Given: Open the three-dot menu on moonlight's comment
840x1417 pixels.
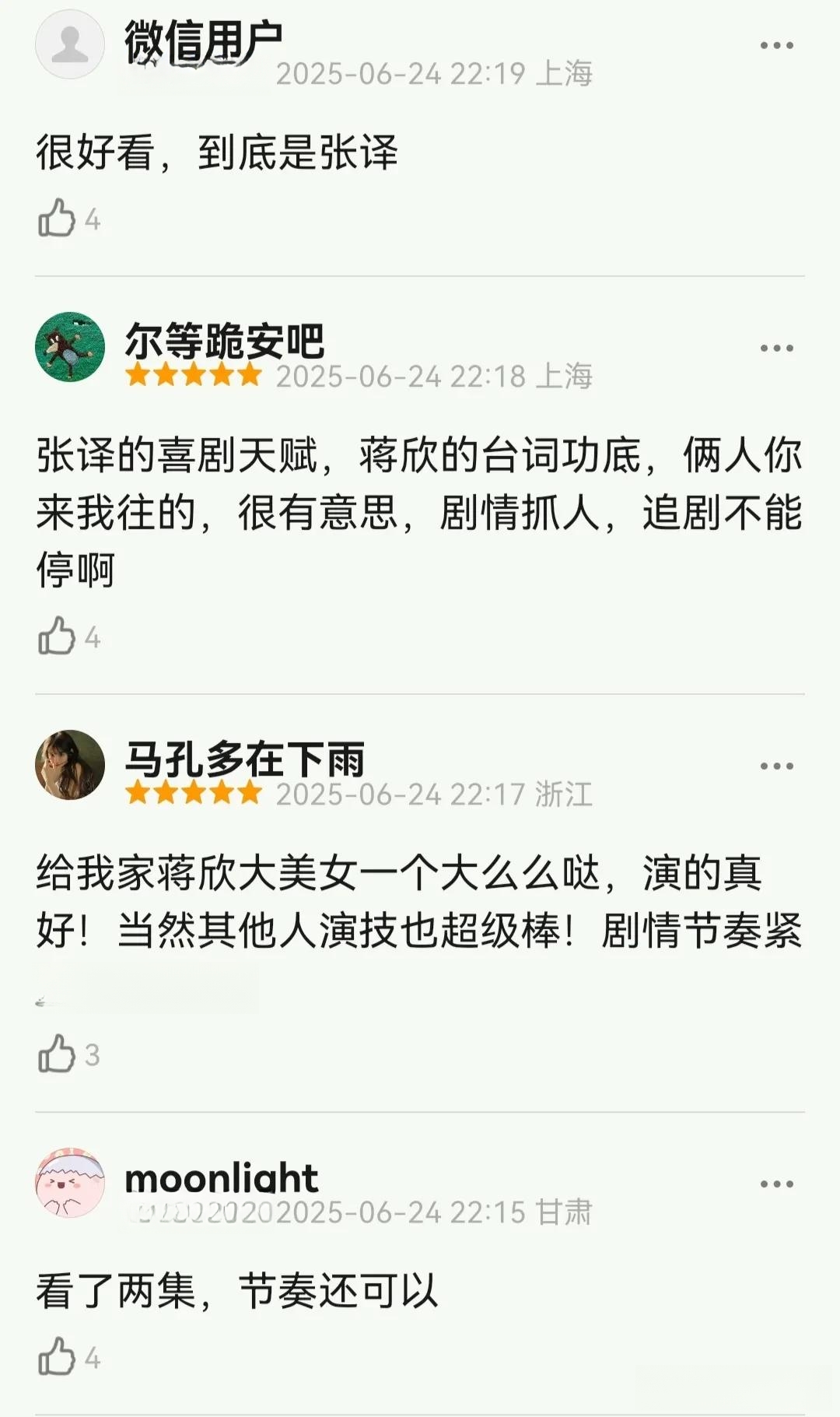Looking at the screenshot, I should pos(776,1184).
